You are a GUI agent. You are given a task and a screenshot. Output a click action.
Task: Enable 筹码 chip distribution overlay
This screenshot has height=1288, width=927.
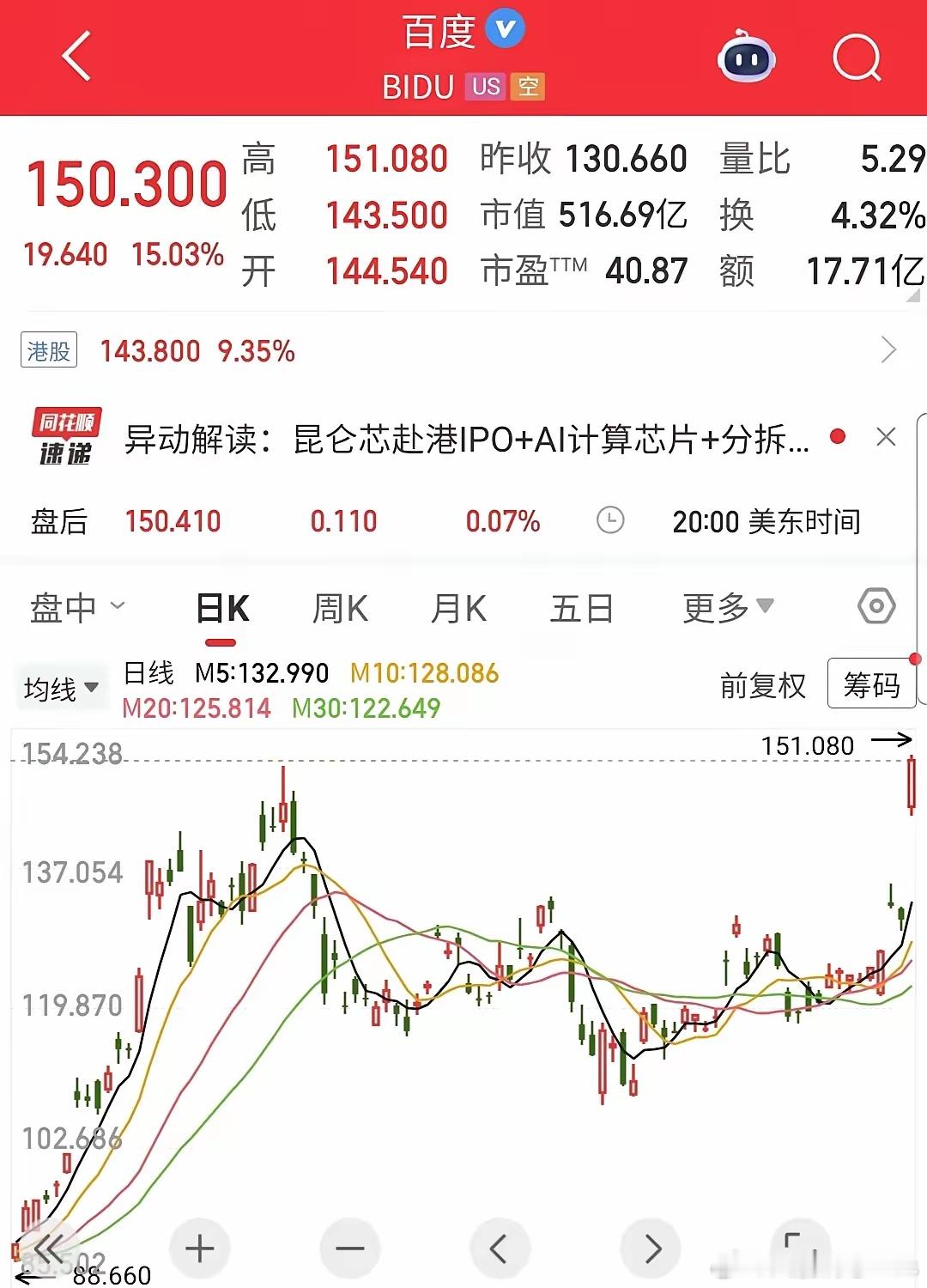(x=870, y=684)
